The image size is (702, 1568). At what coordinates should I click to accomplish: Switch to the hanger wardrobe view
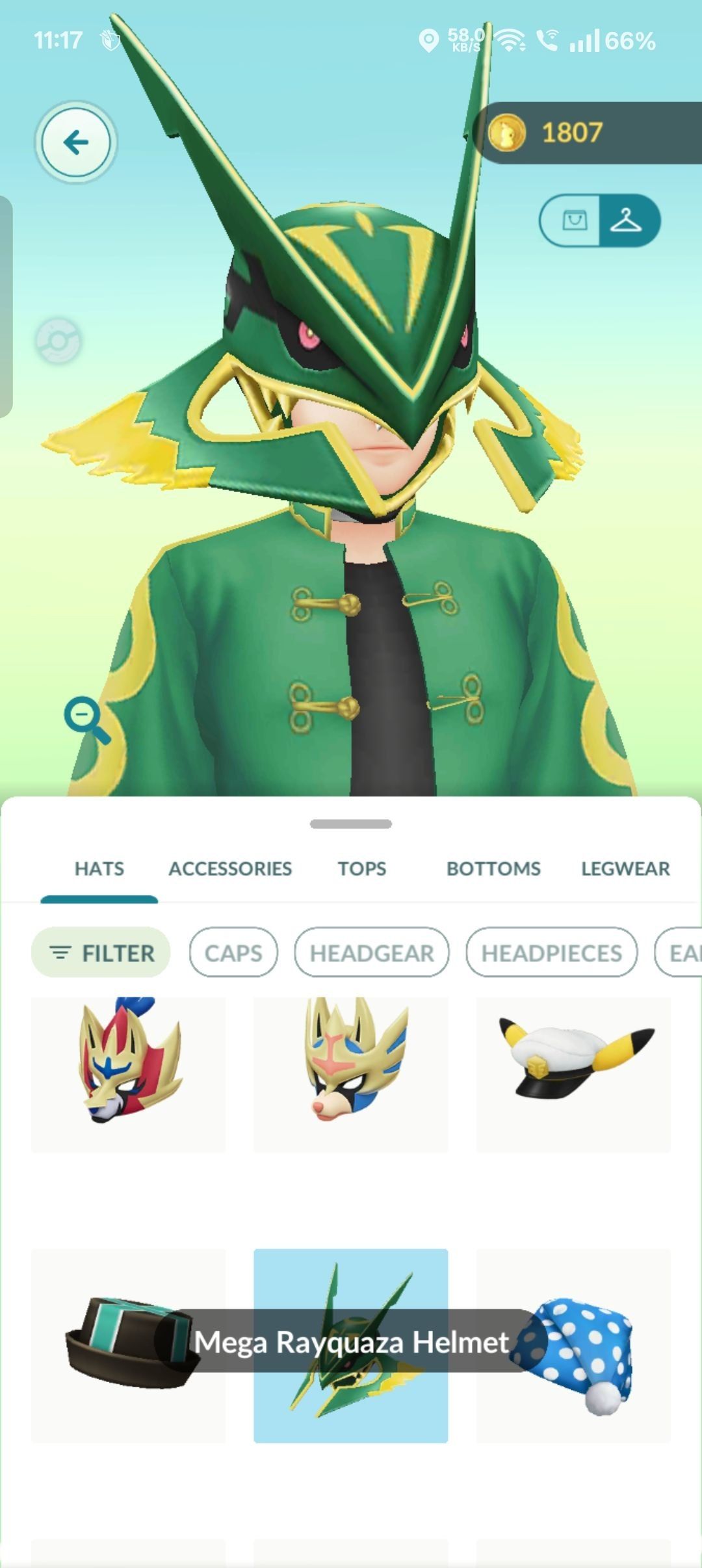626,220
